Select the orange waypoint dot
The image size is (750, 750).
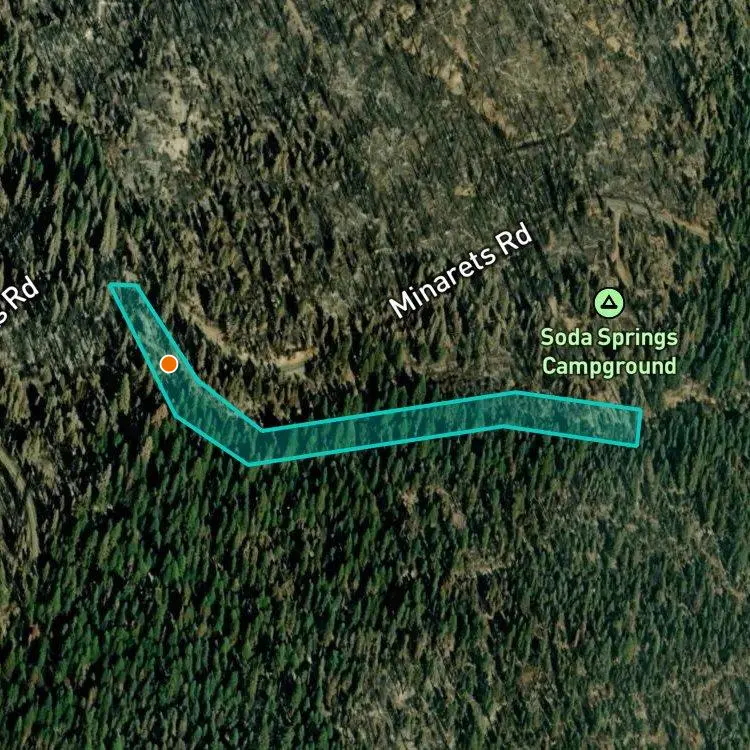coord(169,364)
